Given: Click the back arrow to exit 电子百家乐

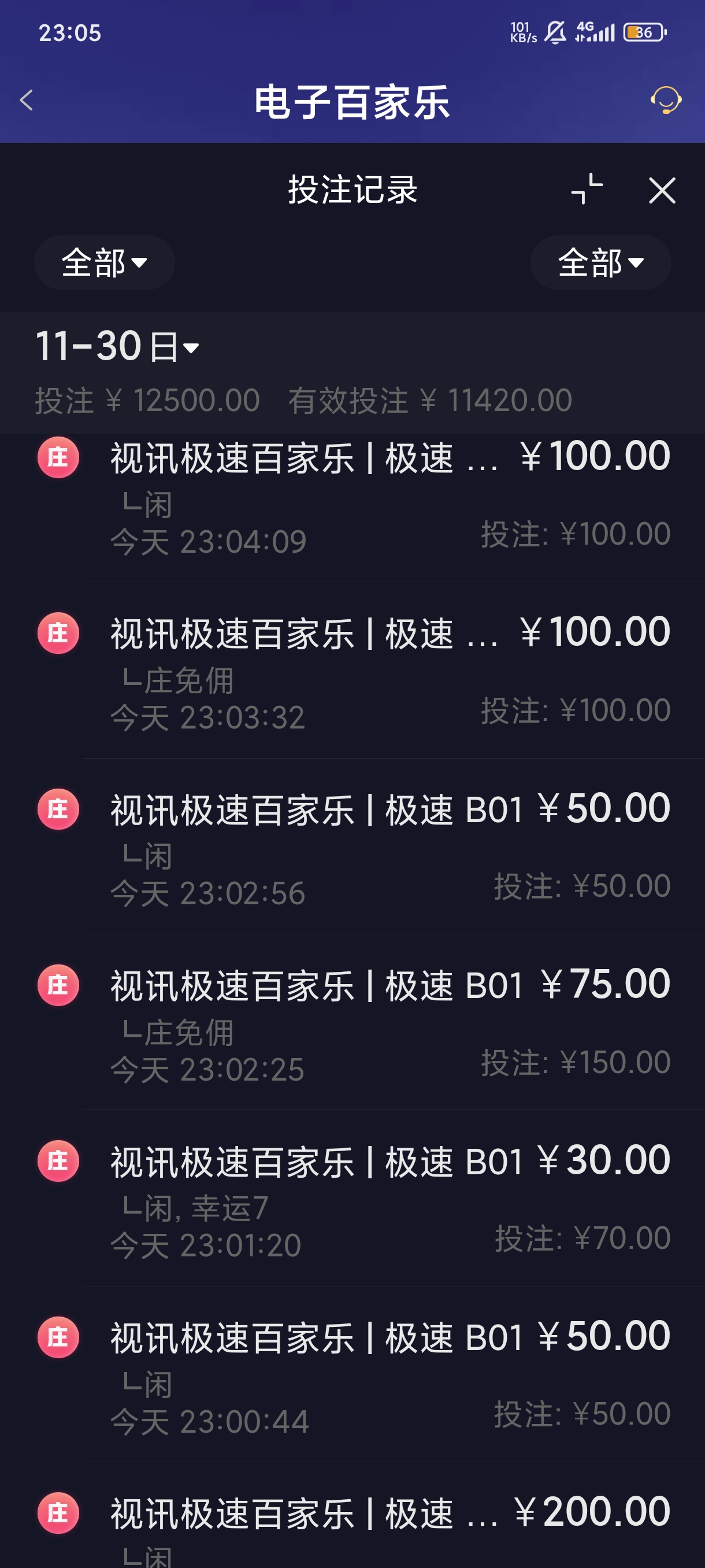Looking at the screenshot, I should 27,100.
